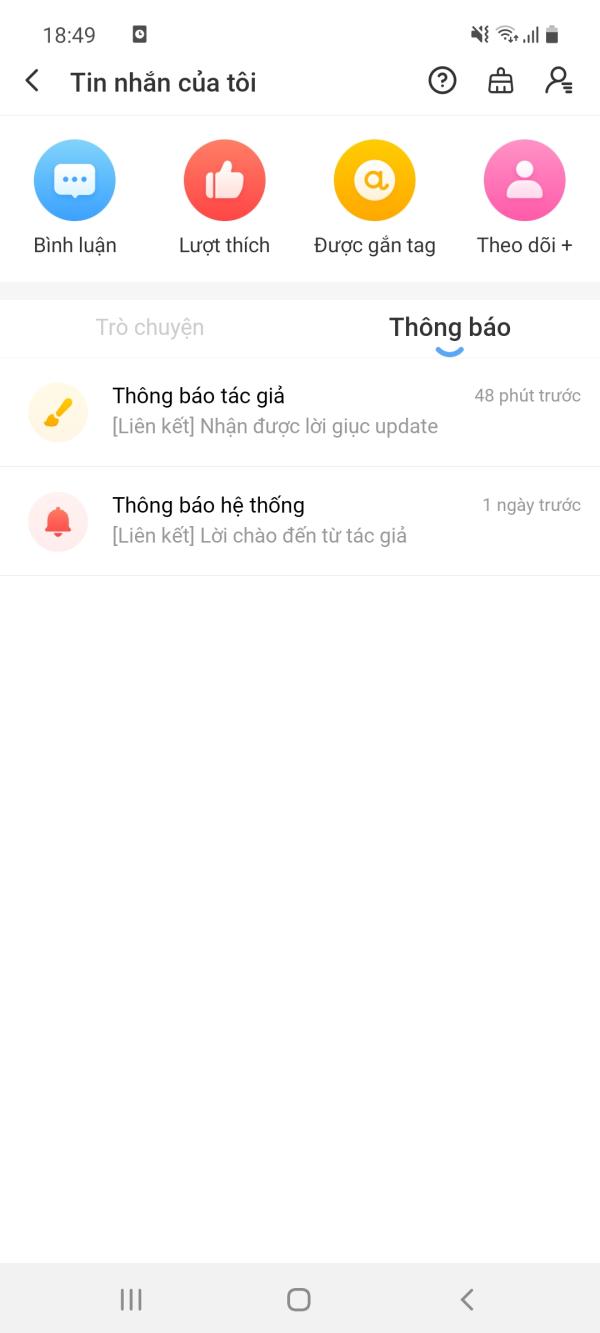Open the help question mark icon
Screen dimensions: 600x1333
(442, 81)
